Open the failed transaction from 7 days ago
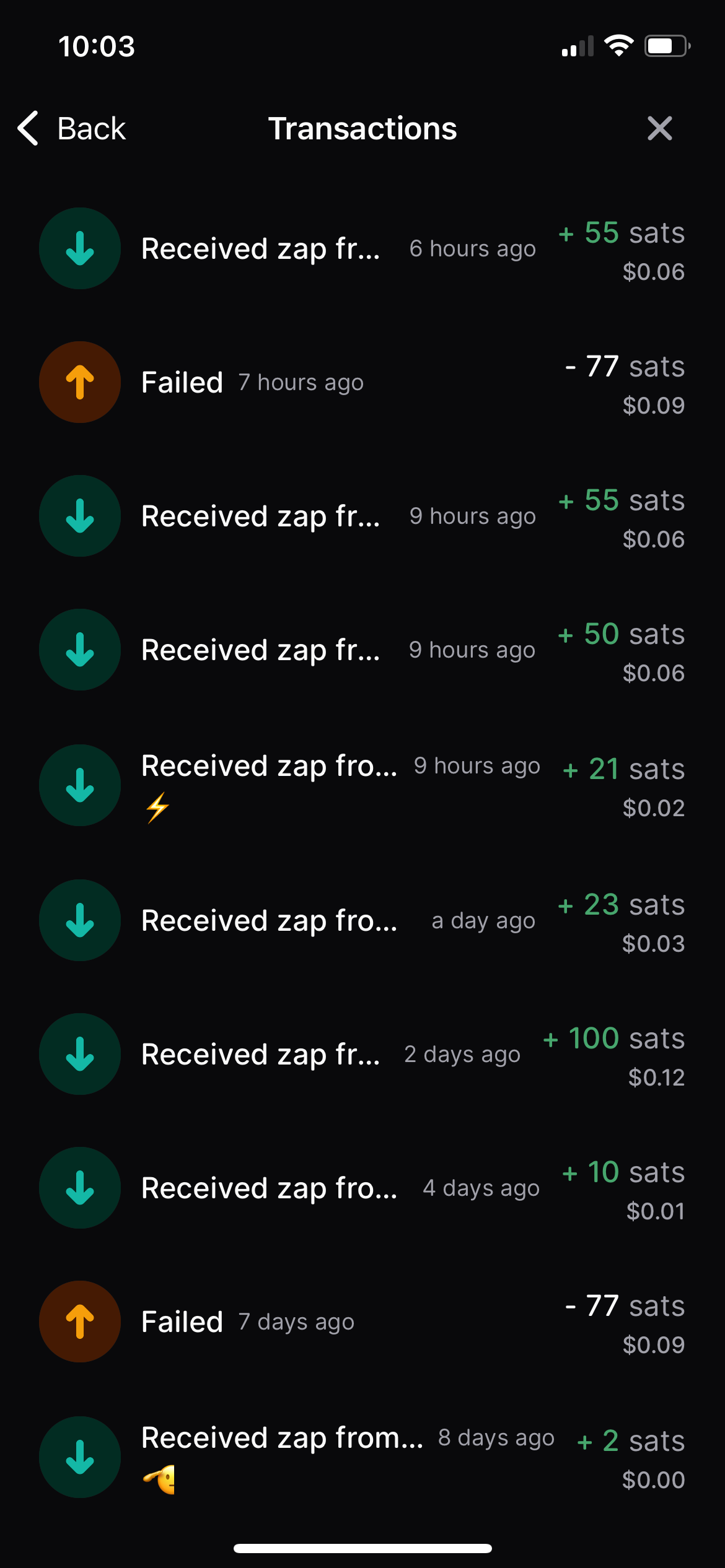Screen dimensions: 725x1568 click(362, 1322)
